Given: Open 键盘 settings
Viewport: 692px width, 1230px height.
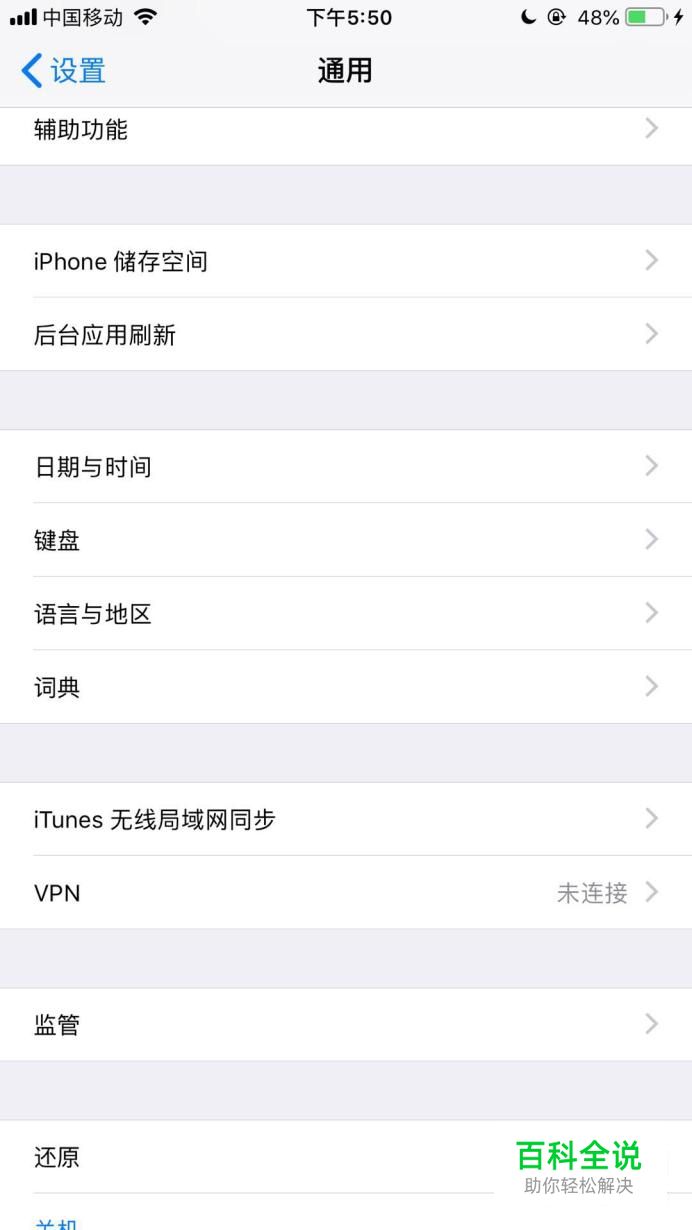Looking at the screenshot, I should 346,540.
